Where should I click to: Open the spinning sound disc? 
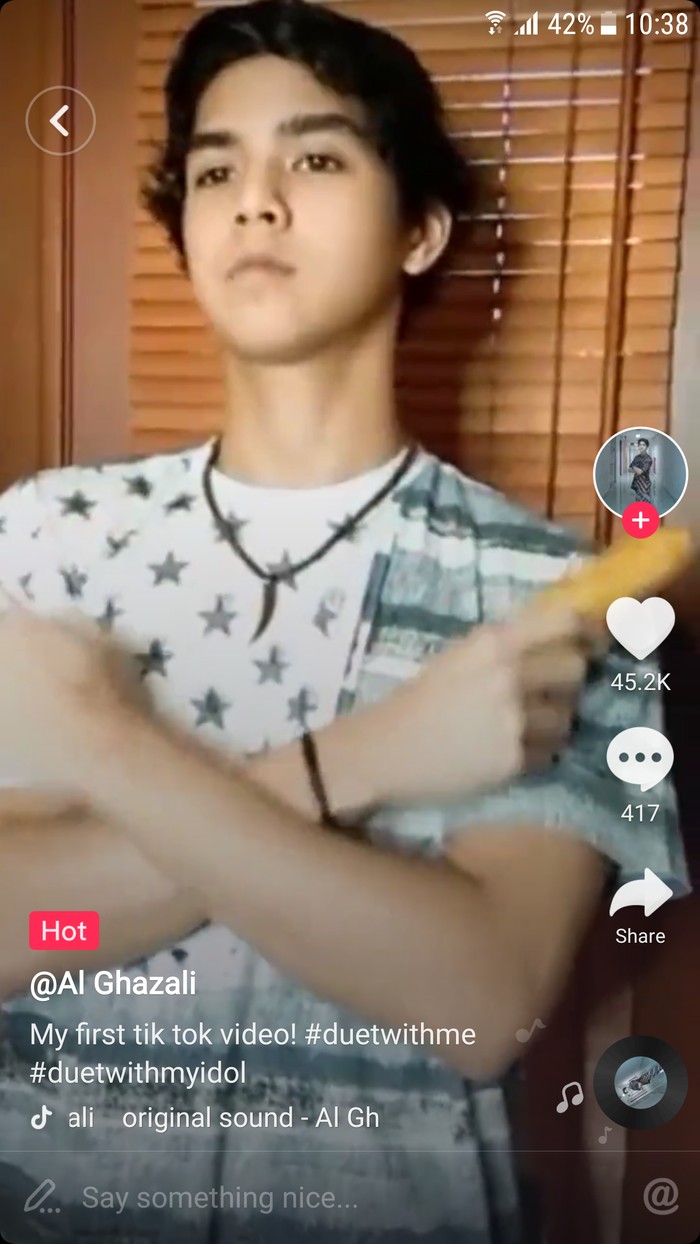coord(640,1083)
